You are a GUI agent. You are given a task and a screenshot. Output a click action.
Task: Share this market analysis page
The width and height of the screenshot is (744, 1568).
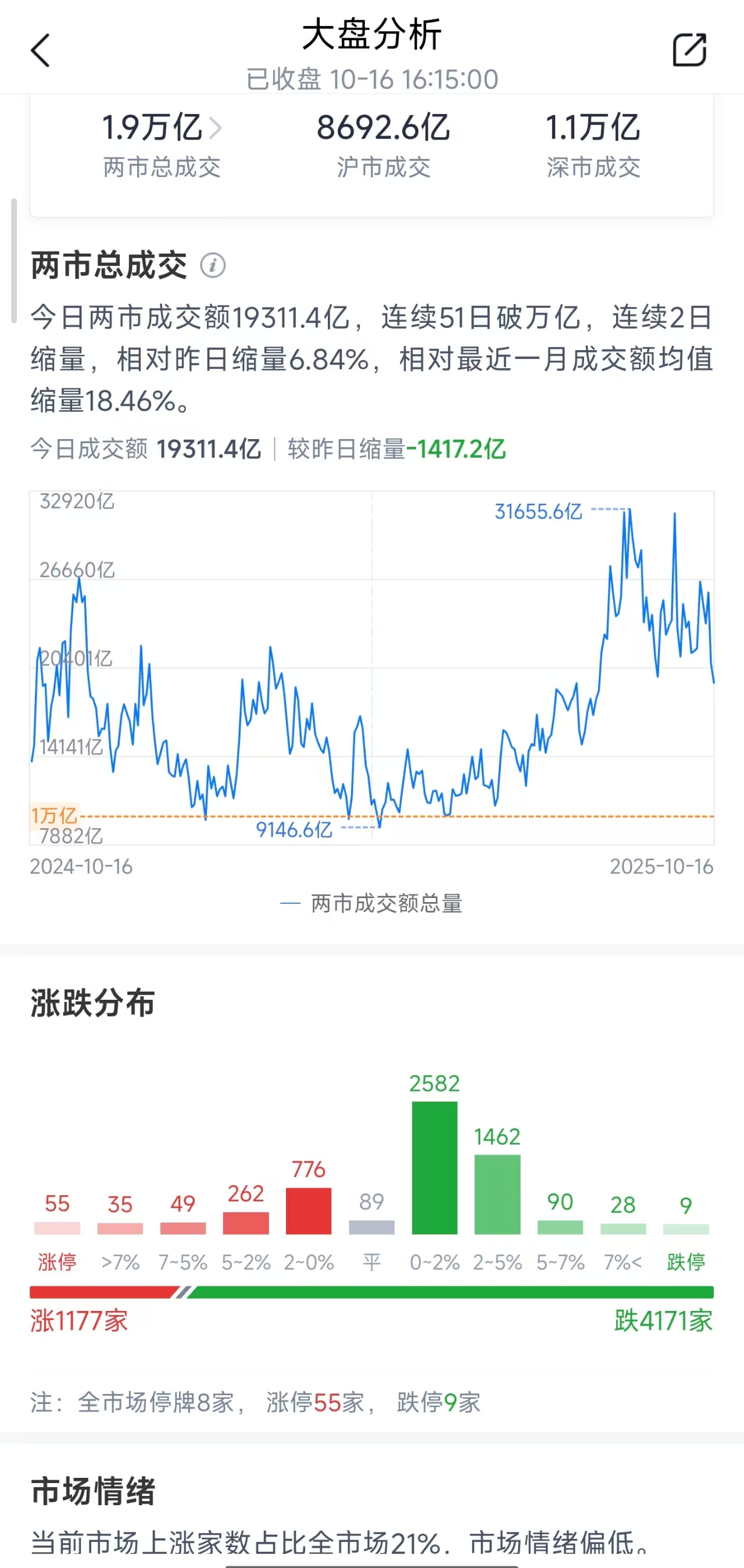pos(689,50)
